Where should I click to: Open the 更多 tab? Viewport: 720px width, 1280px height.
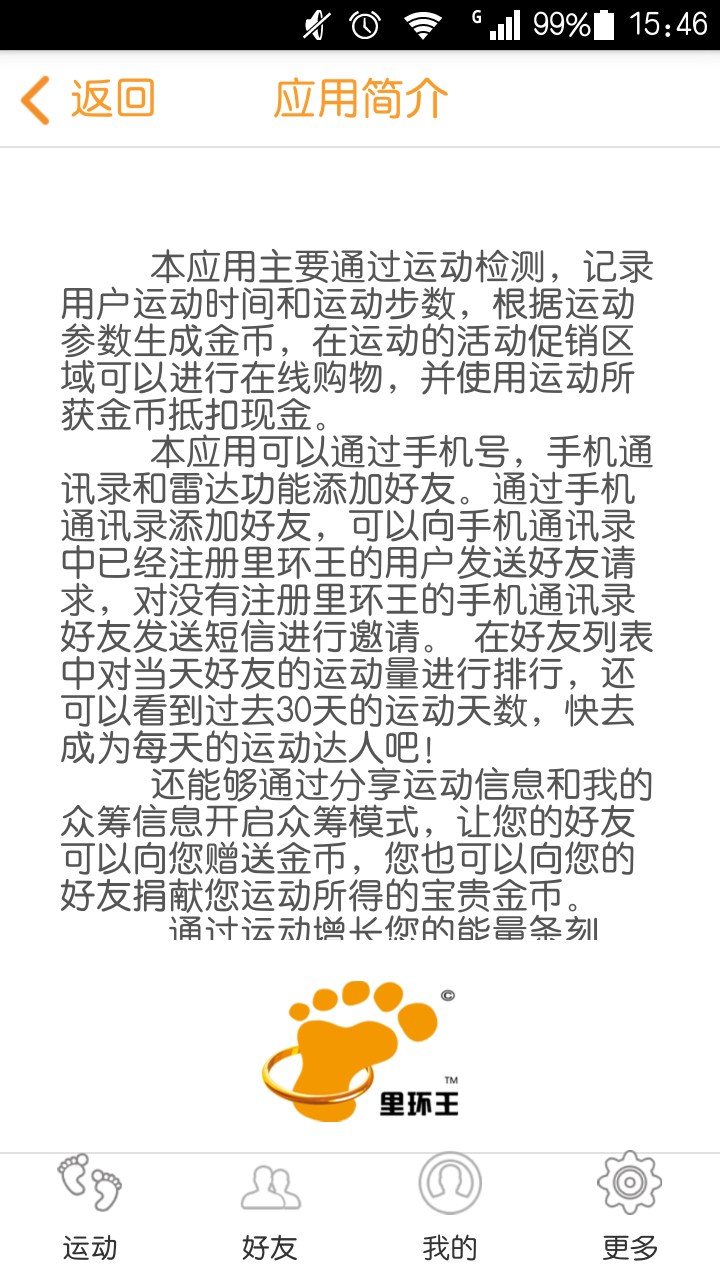pyautogui.click(x=630, y=1215)
